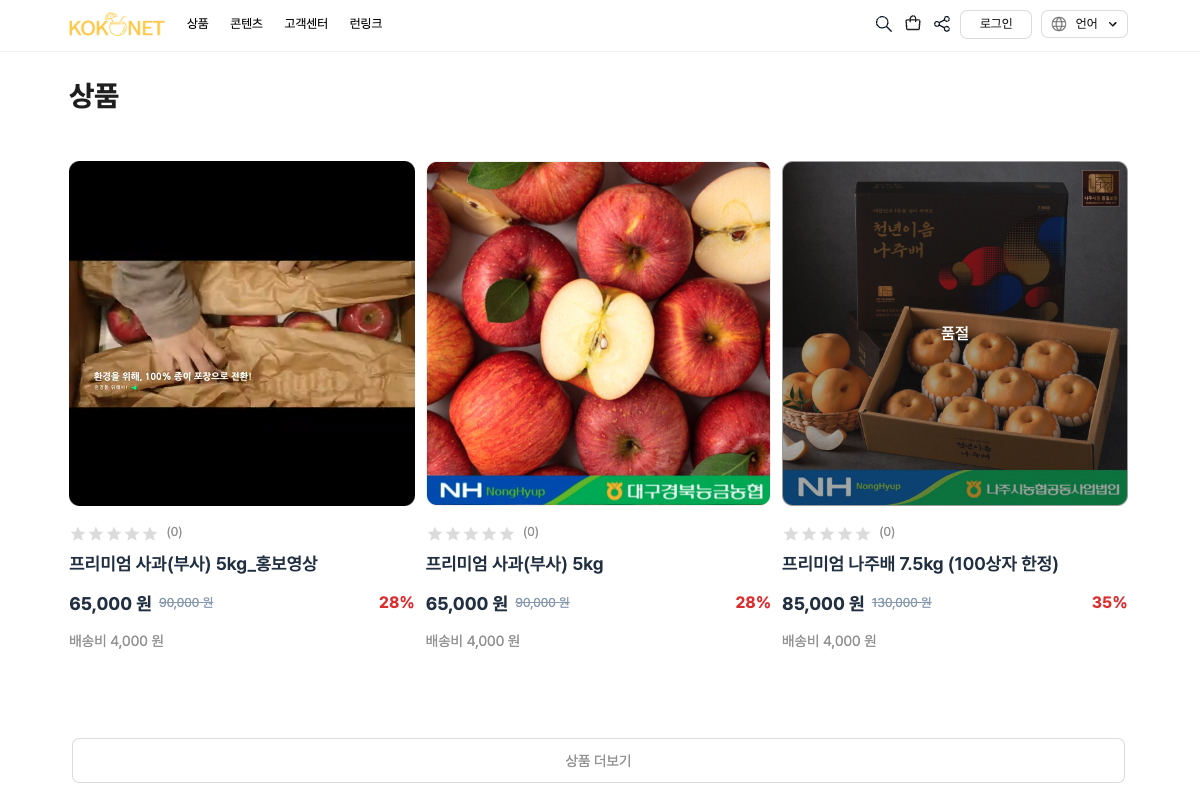
Task: Tap the share icon
Action: (x=942, y=24)
